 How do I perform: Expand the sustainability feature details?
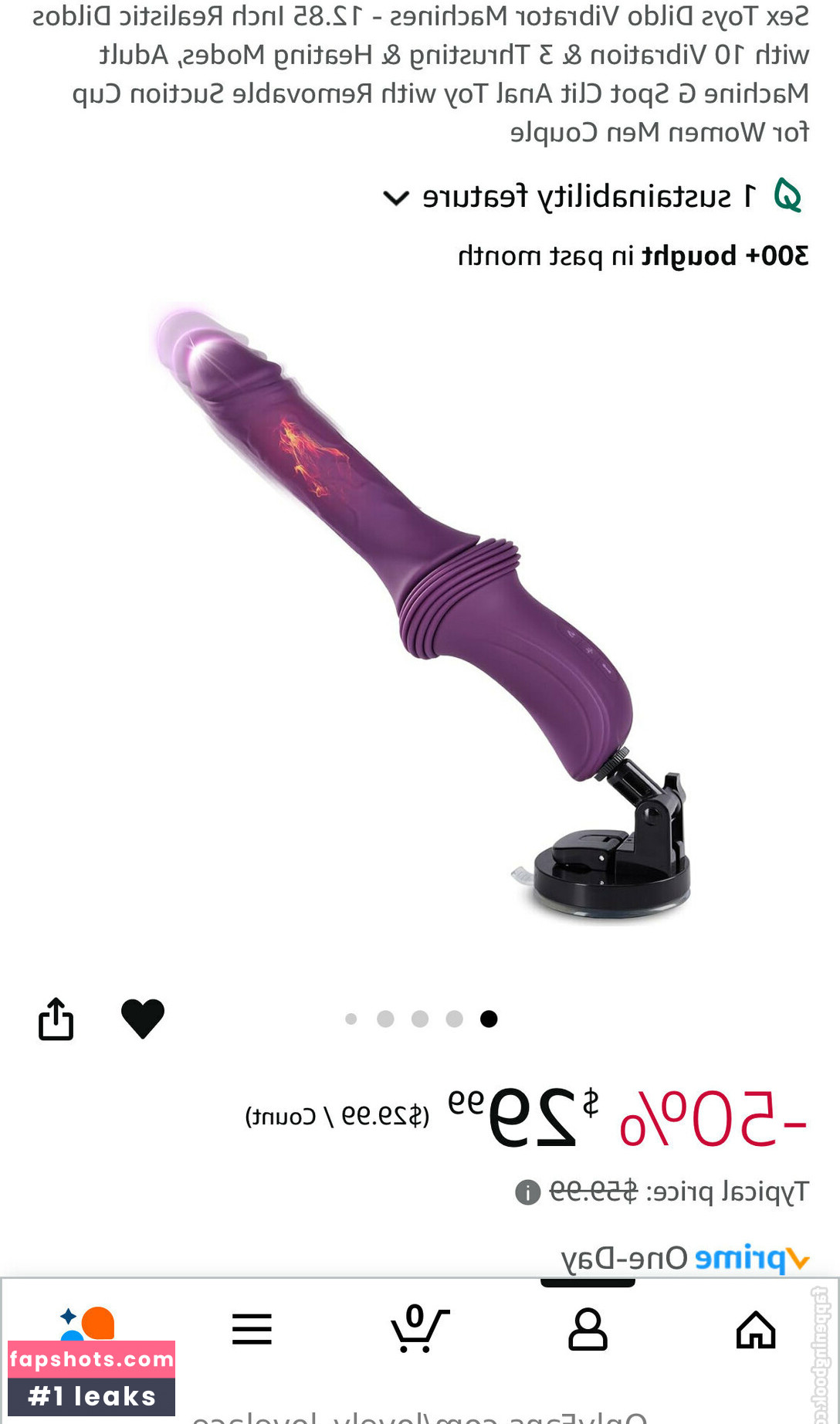tap(396, 198)
